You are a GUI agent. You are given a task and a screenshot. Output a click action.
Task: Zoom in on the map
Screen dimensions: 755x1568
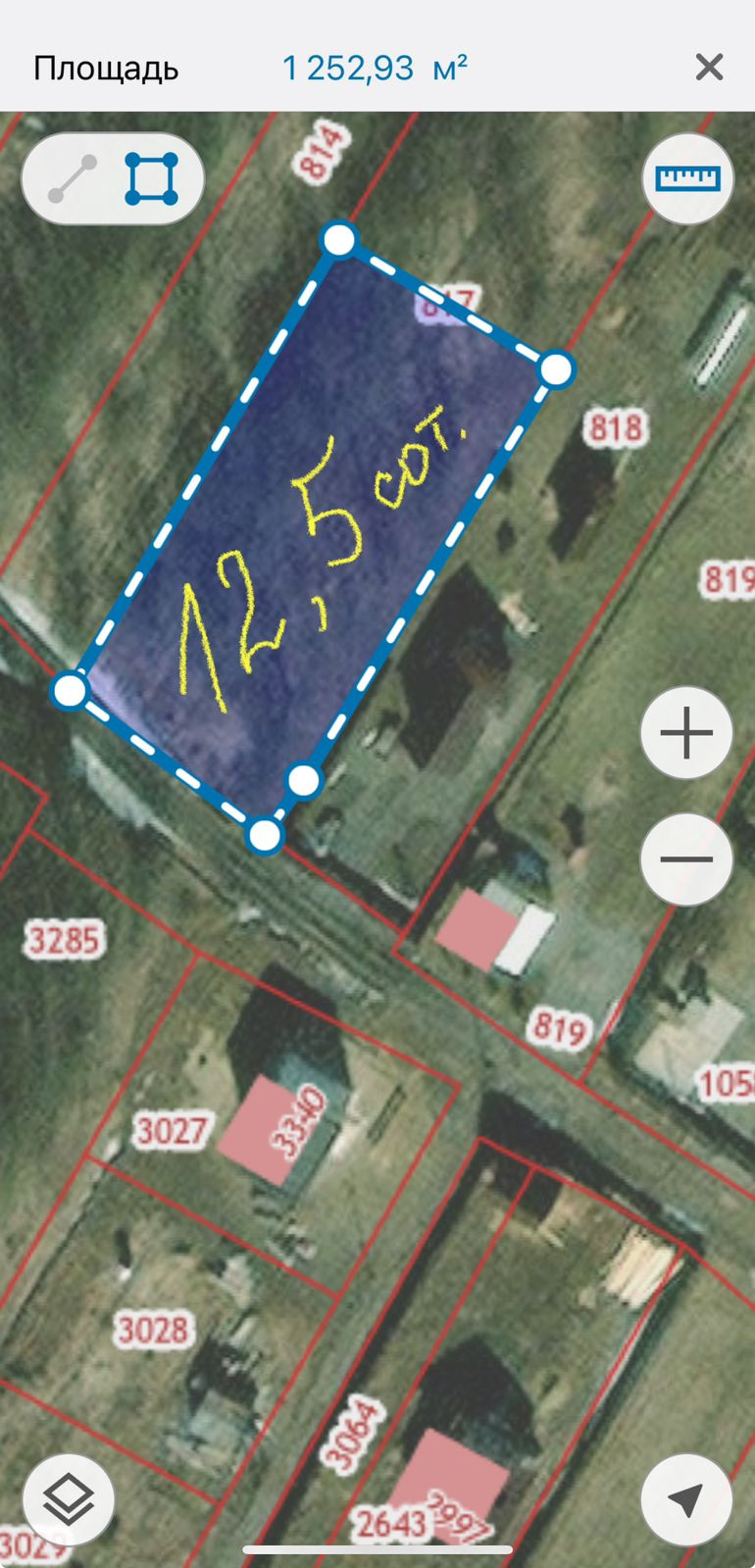pyautogui.click(x=686, y=733)
